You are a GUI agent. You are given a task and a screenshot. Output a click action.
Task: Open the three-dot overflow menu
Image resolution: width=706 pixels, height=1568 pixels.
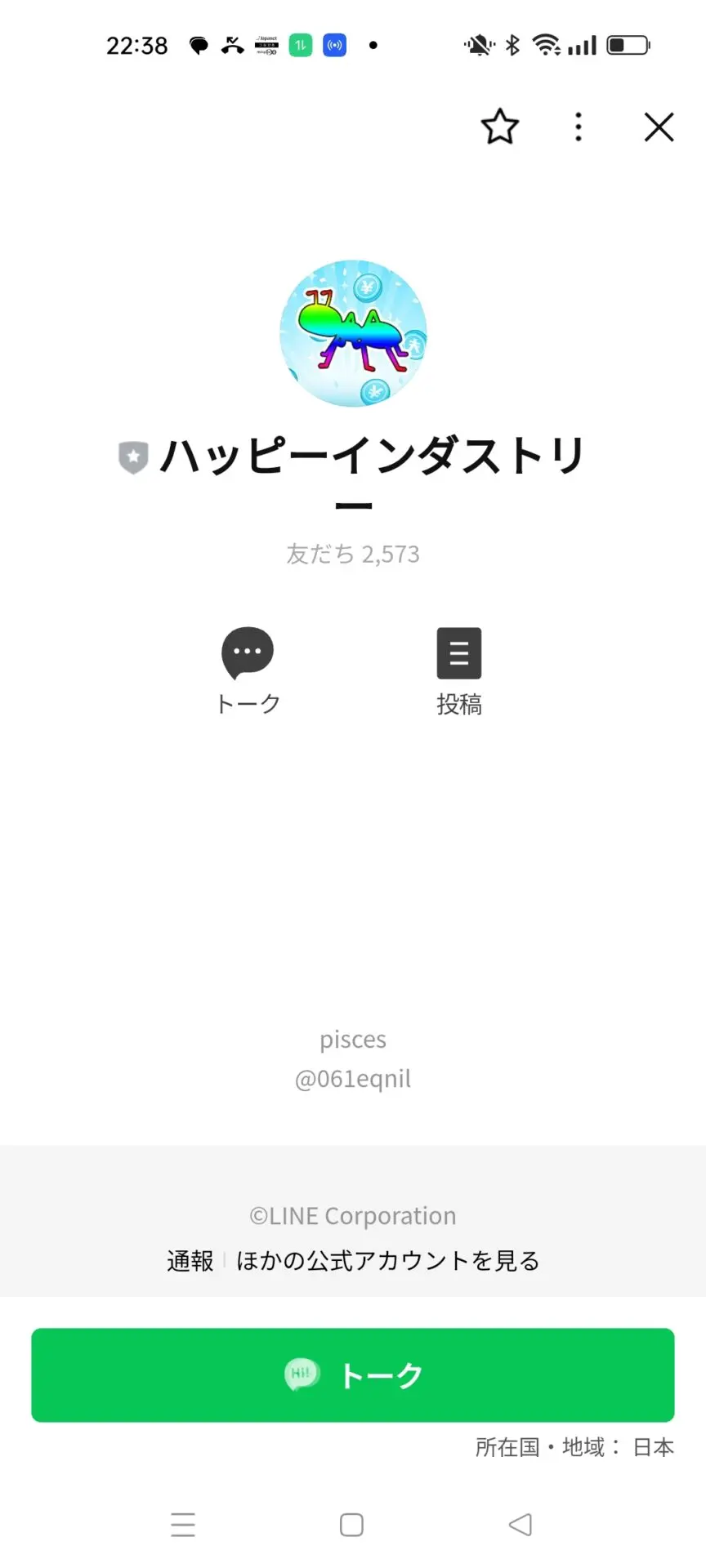(x=579, y=127)
